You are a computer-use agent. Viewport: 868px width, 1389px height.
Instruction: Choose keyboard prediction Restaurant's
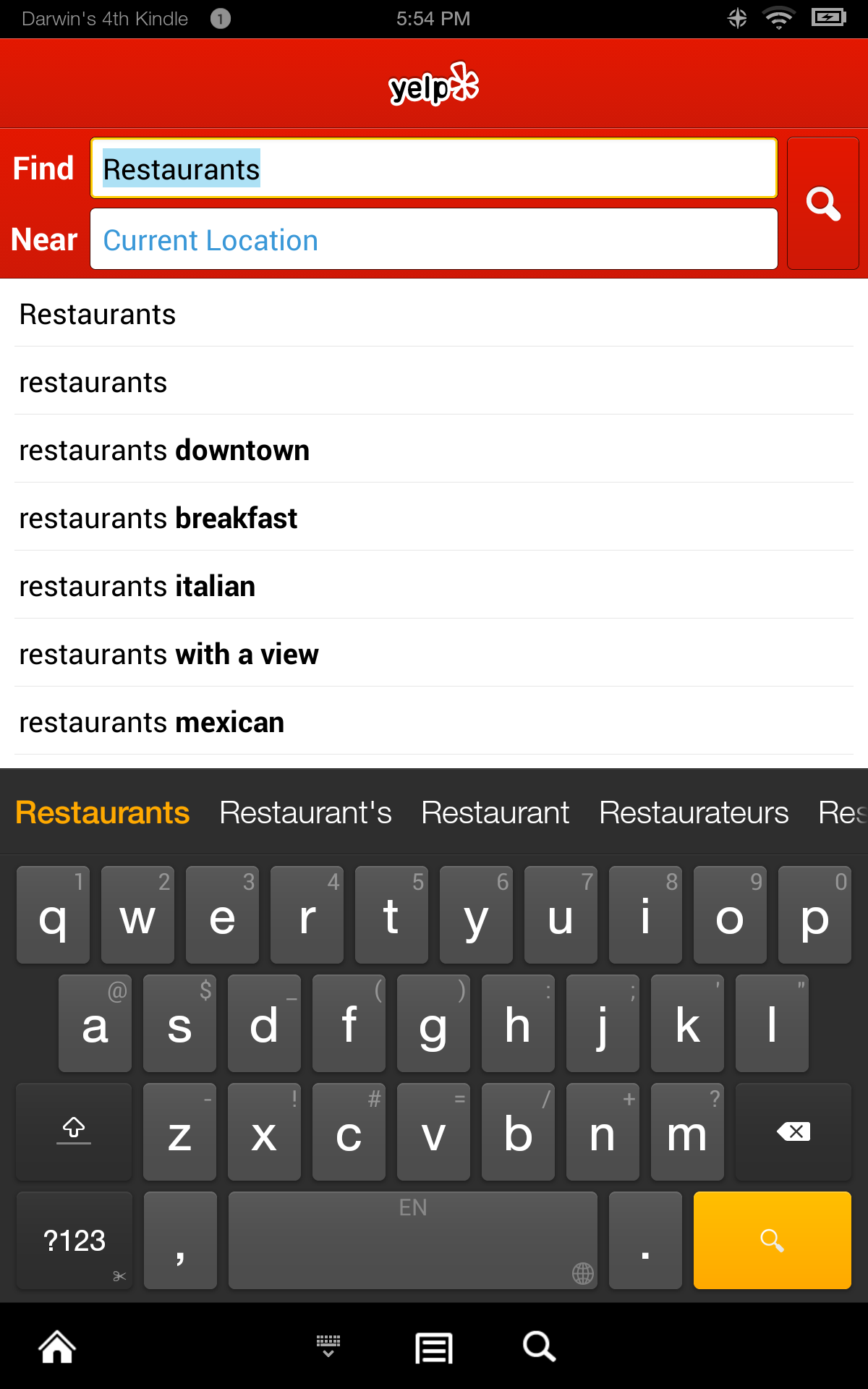click(305, 812)
